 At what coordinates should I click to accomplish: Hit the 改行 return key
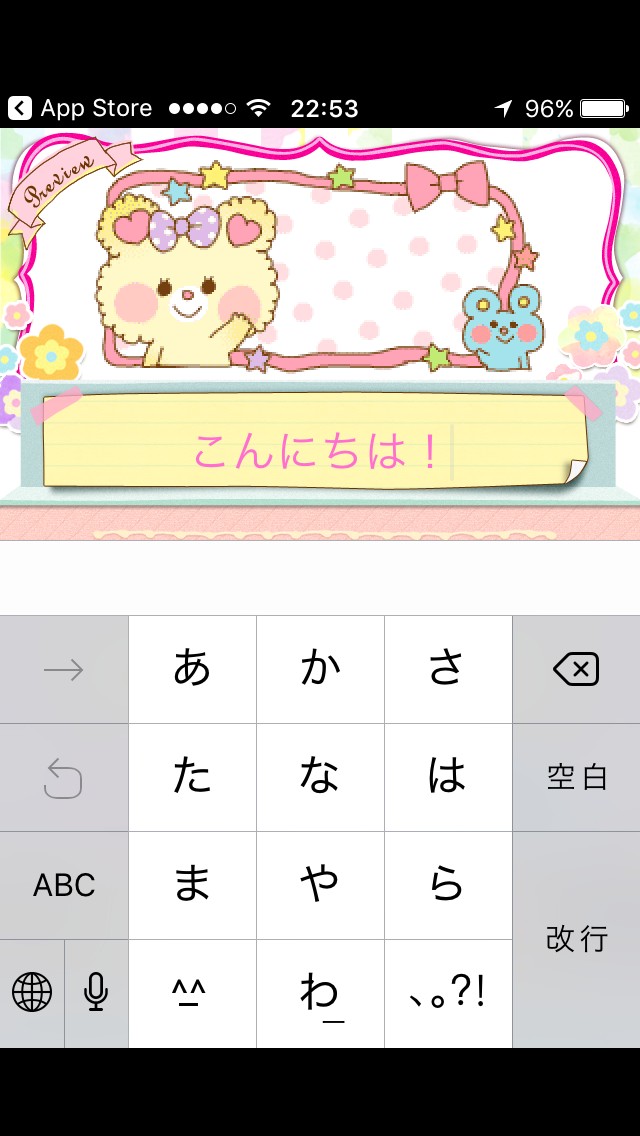click(576, 939)
